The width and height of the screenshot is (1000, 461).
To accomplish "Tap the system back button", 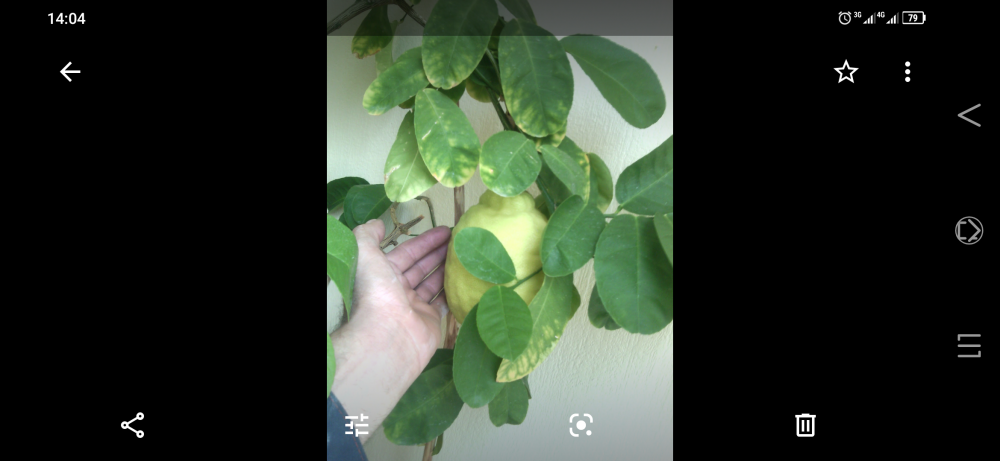I will [x=968, y=116].
